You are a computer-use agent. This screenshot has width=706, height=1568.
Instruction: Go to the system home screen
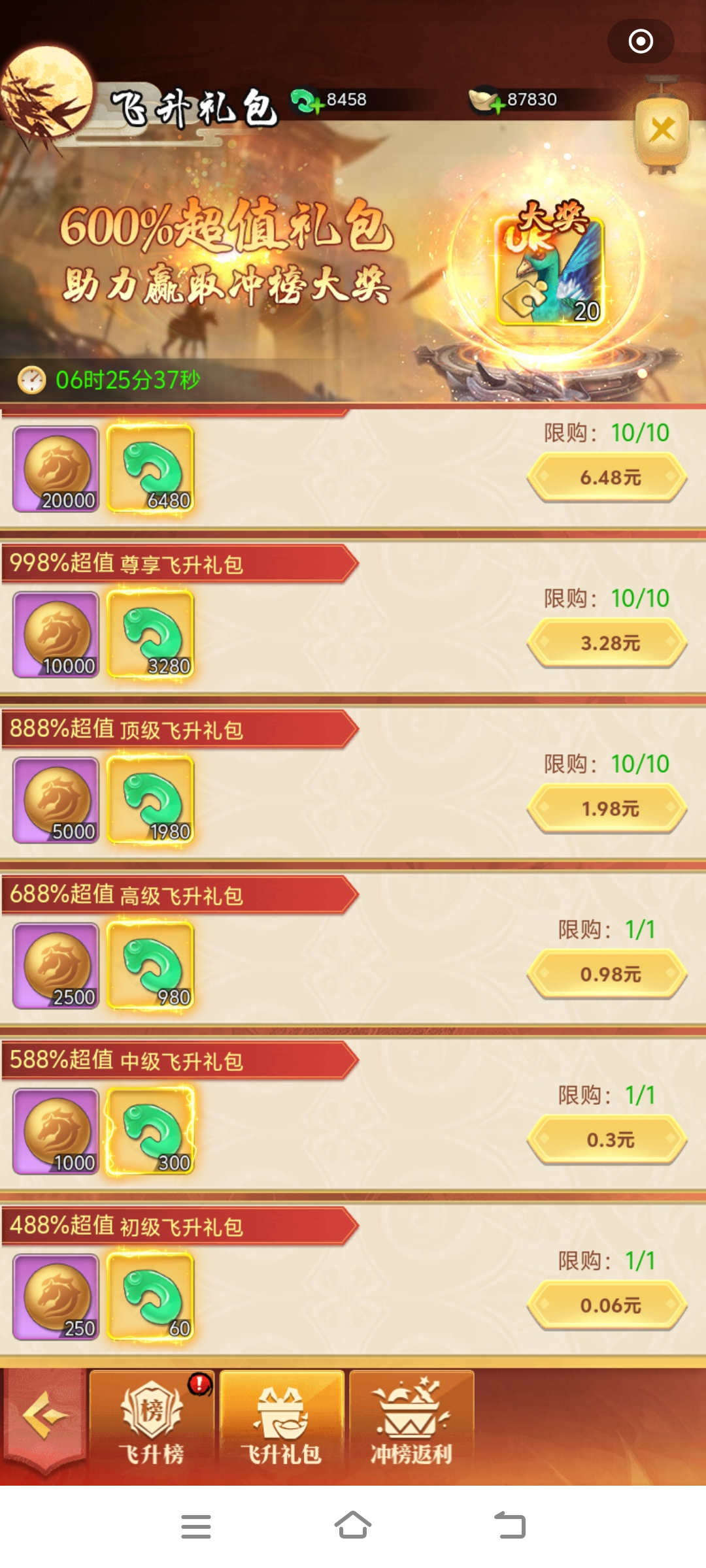coord(353,1526)
